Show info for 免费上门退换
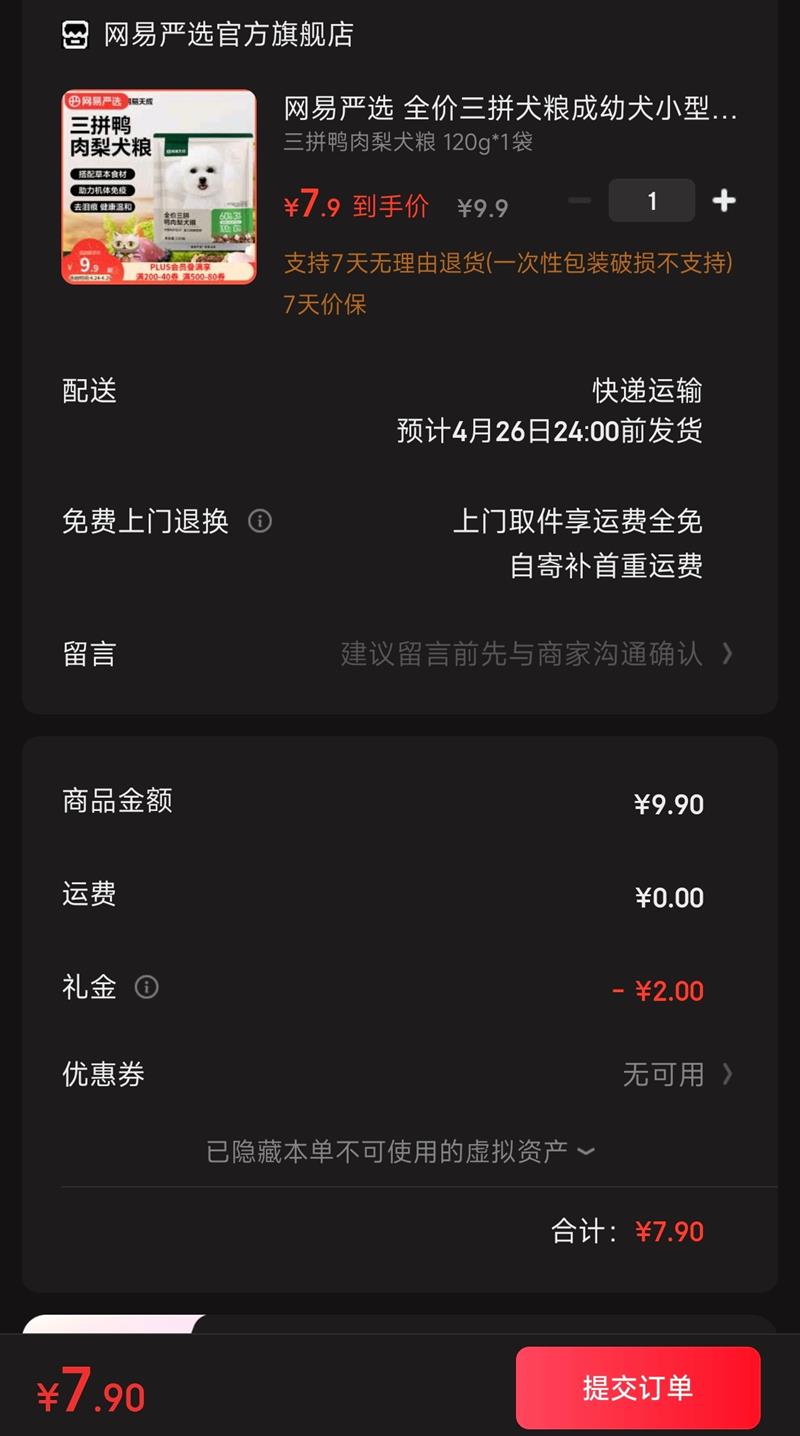This screenshot has width=800, height=1436. pos(260,521)
